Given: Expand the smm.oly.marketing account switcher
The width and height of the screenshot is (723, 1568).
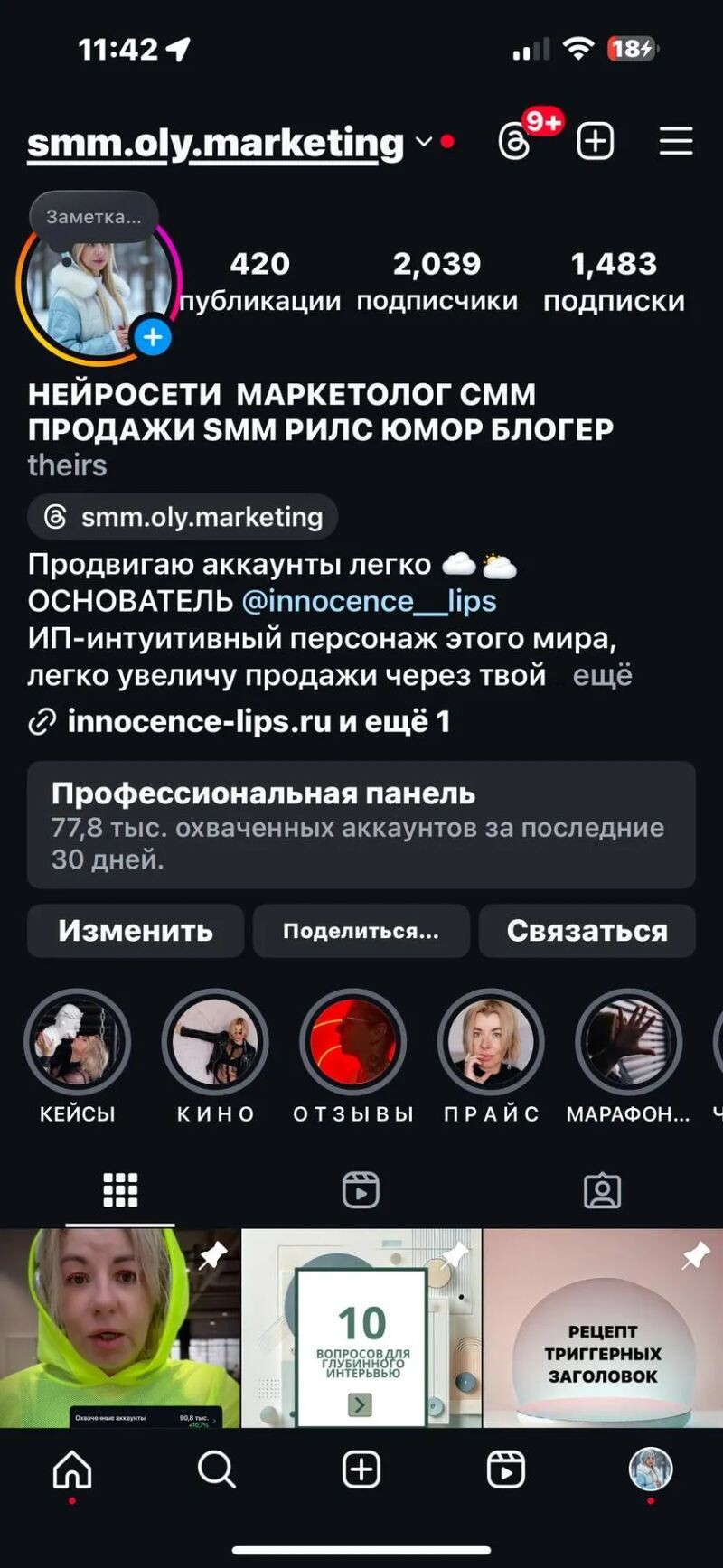Looking at the screenshot, I should click(423, 142).
